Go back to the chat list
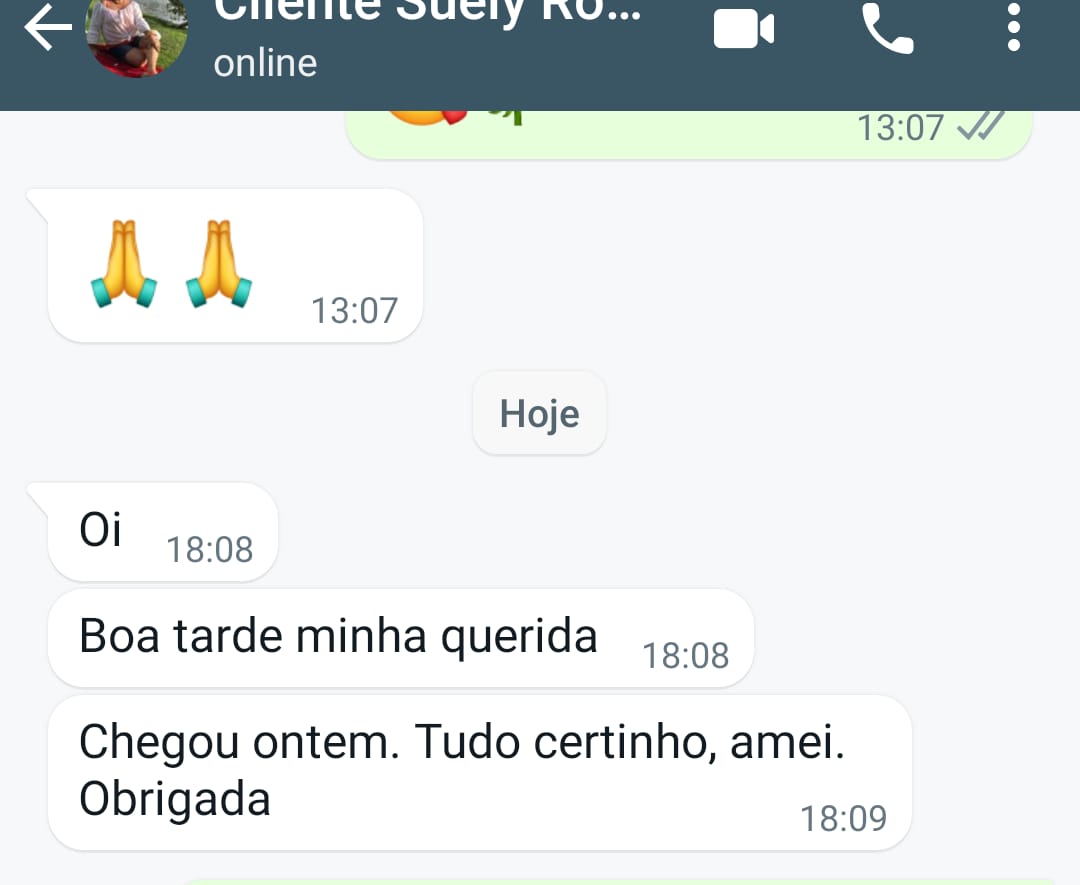This screenshot has width=1080, height=885. tap(47, 29)
